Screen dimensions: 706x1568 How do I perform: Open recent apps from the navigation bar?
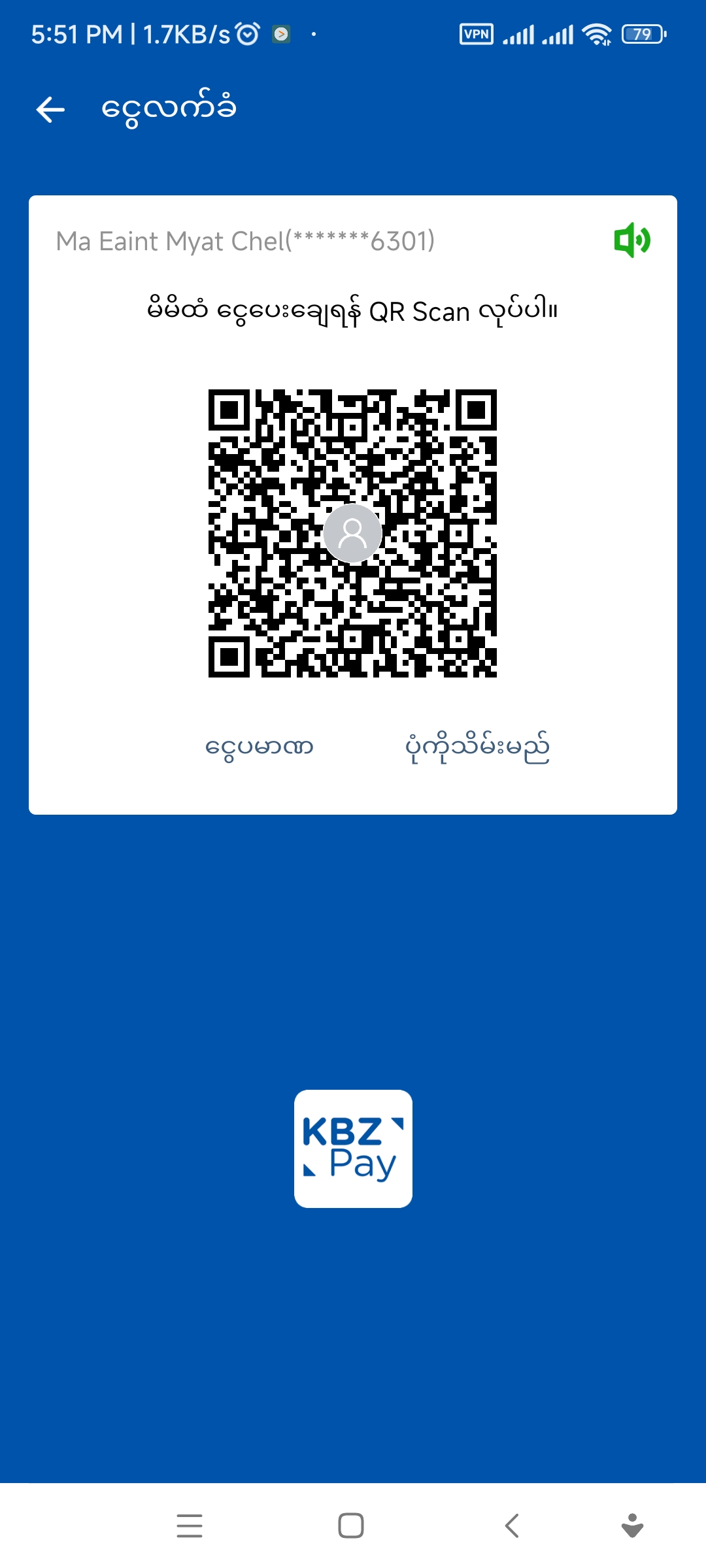pos(190,1526)
